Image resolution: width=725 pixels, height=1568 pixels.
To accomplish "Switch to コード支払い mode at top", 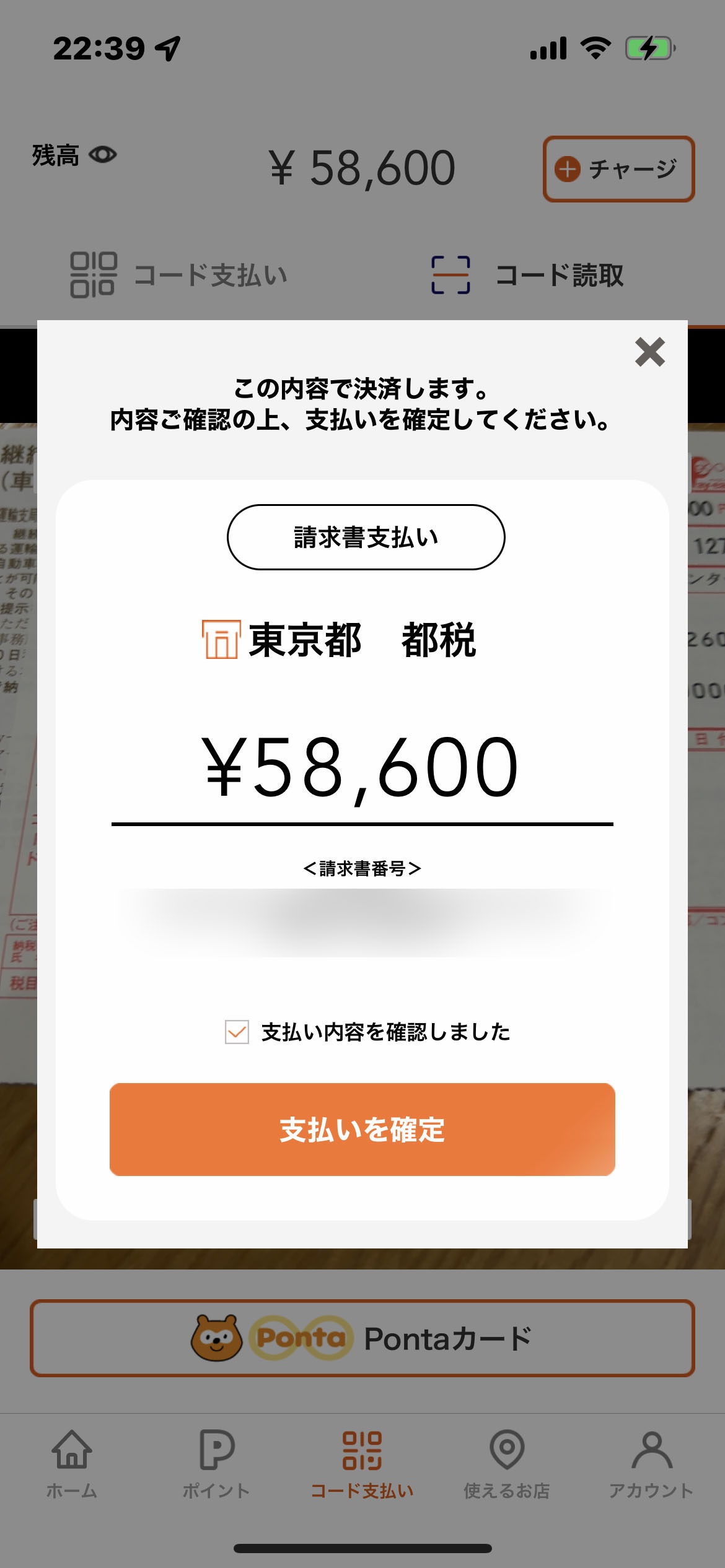I will [x=180, y=275].
